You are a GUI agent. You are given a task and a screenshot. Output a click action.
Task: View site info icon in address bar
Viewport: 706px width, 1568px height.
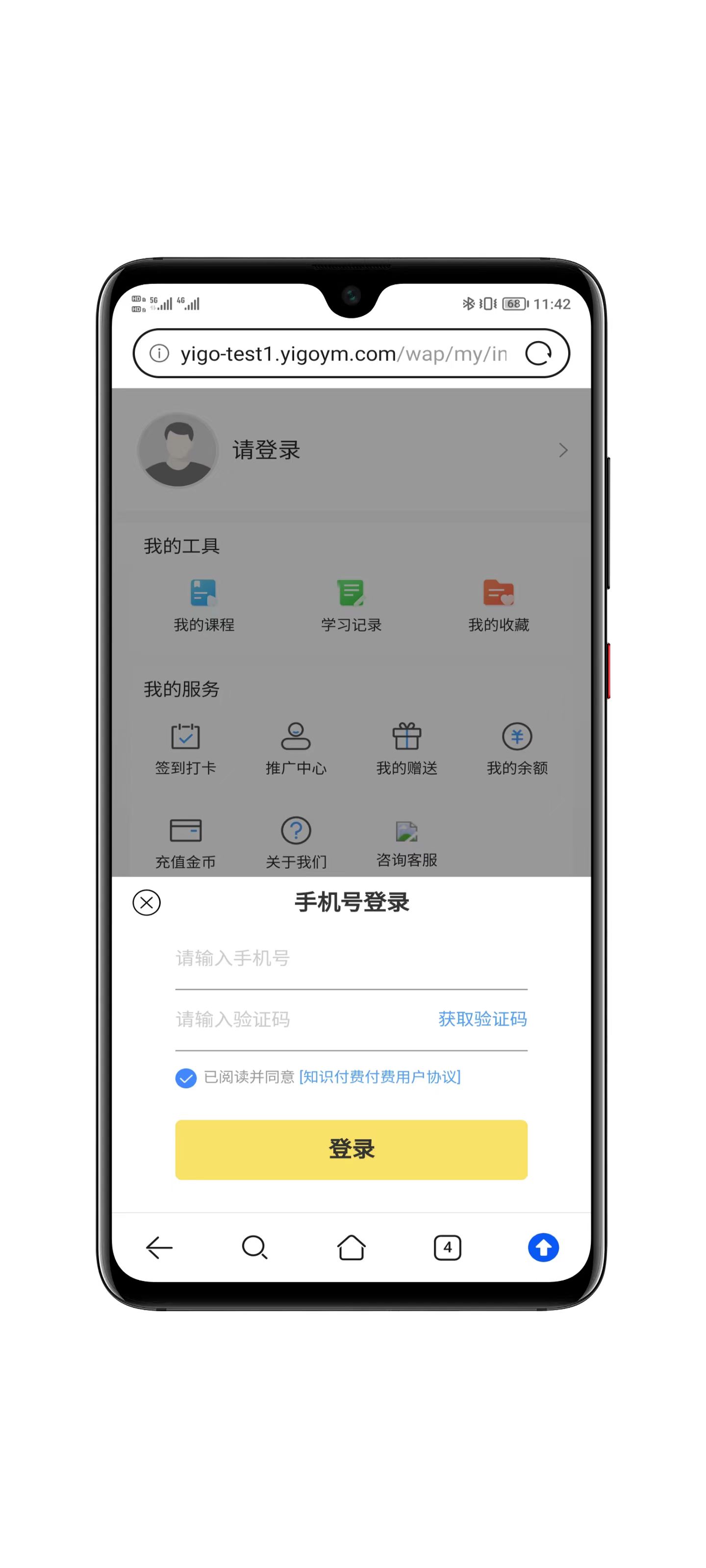[x=160, y=353]
